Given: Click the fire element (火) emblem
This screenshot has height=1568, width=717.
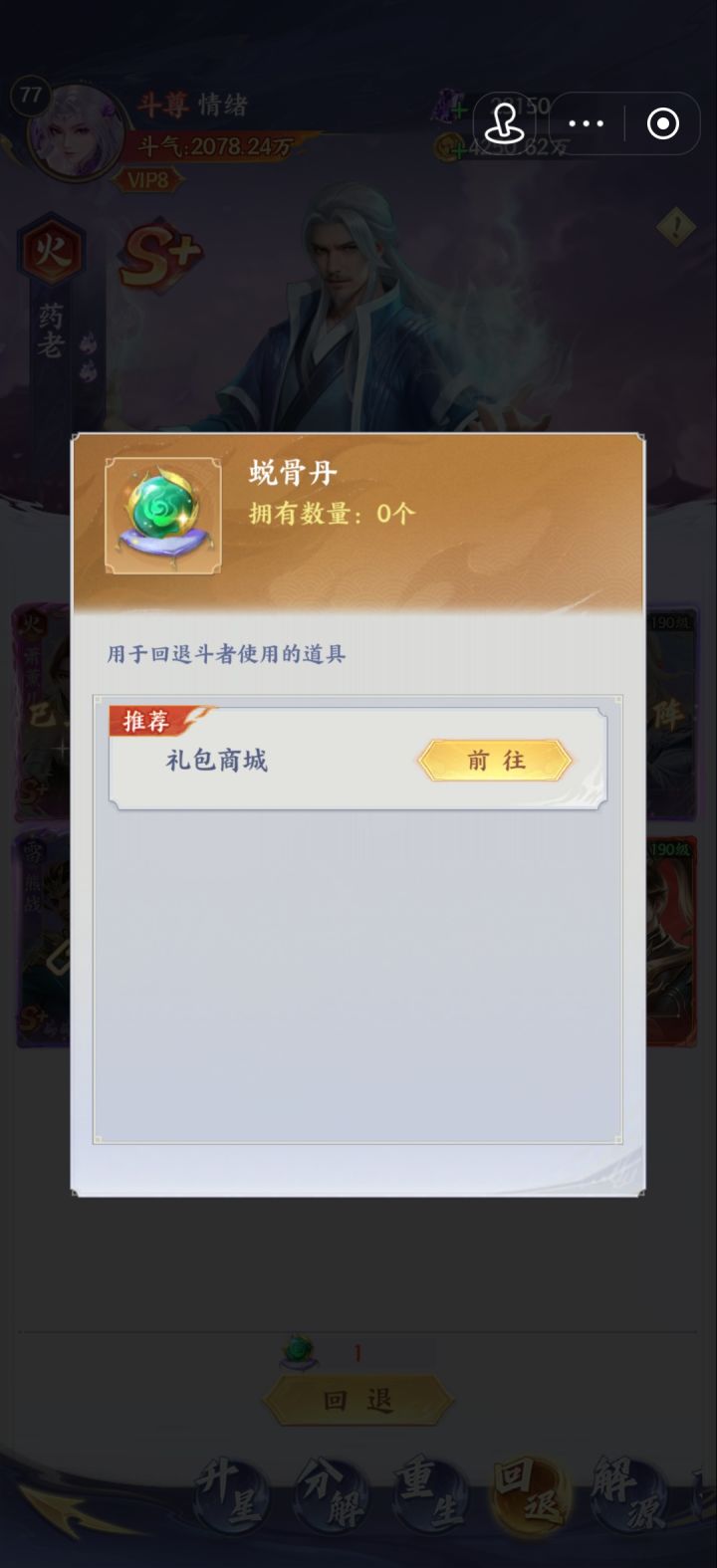Looking at the screenshot, I should (52, 250).
